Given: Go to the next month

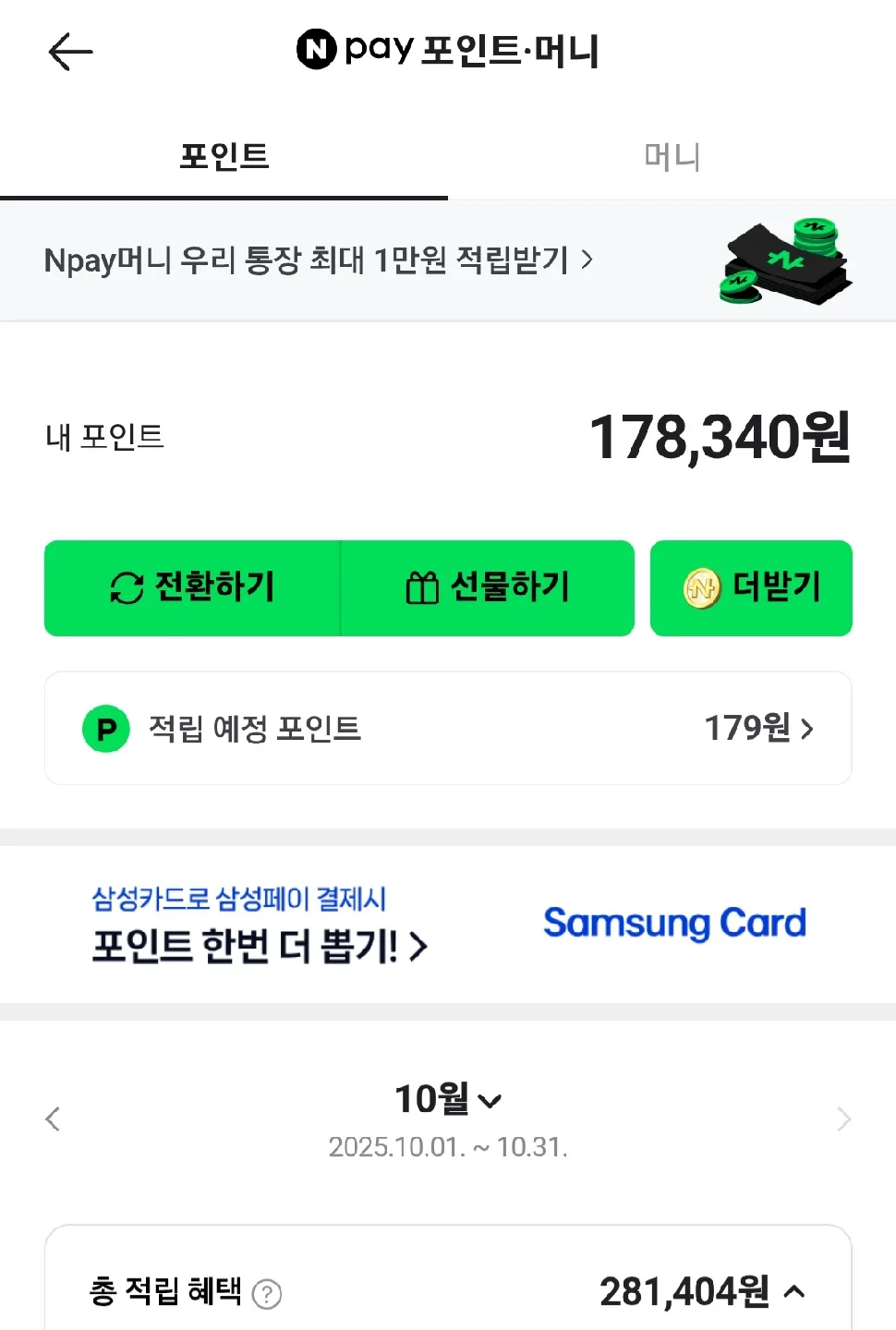Looking at the screenshot, I should pyautogui.click(x=842, y=1118).
